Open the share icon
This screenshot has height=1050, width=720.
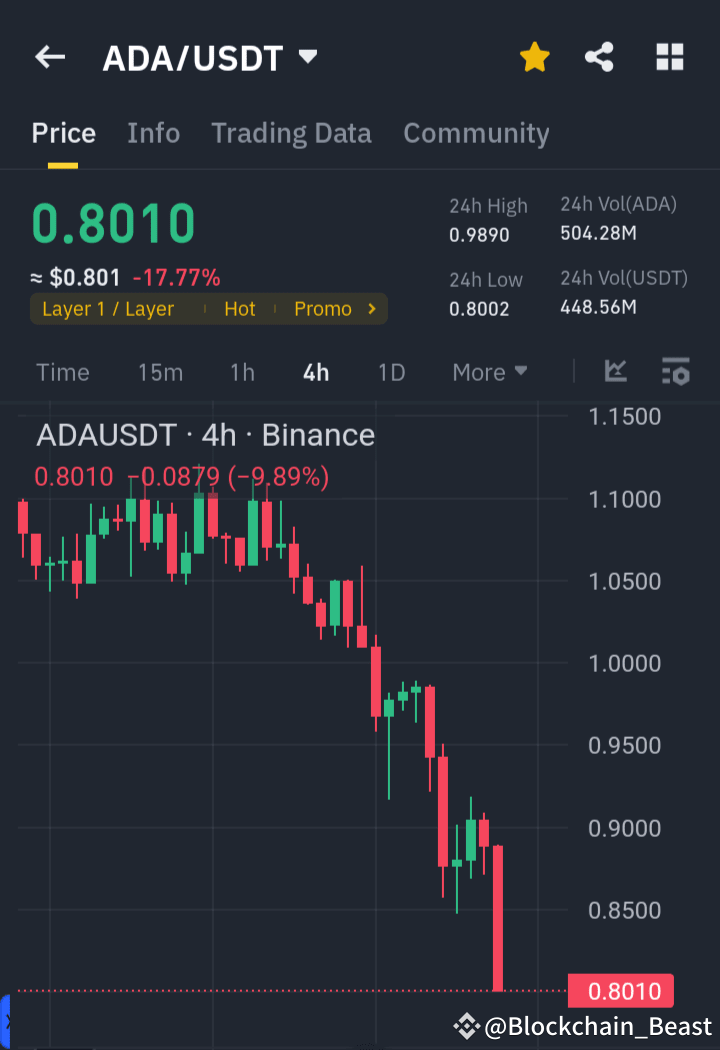tap(599, 57)
